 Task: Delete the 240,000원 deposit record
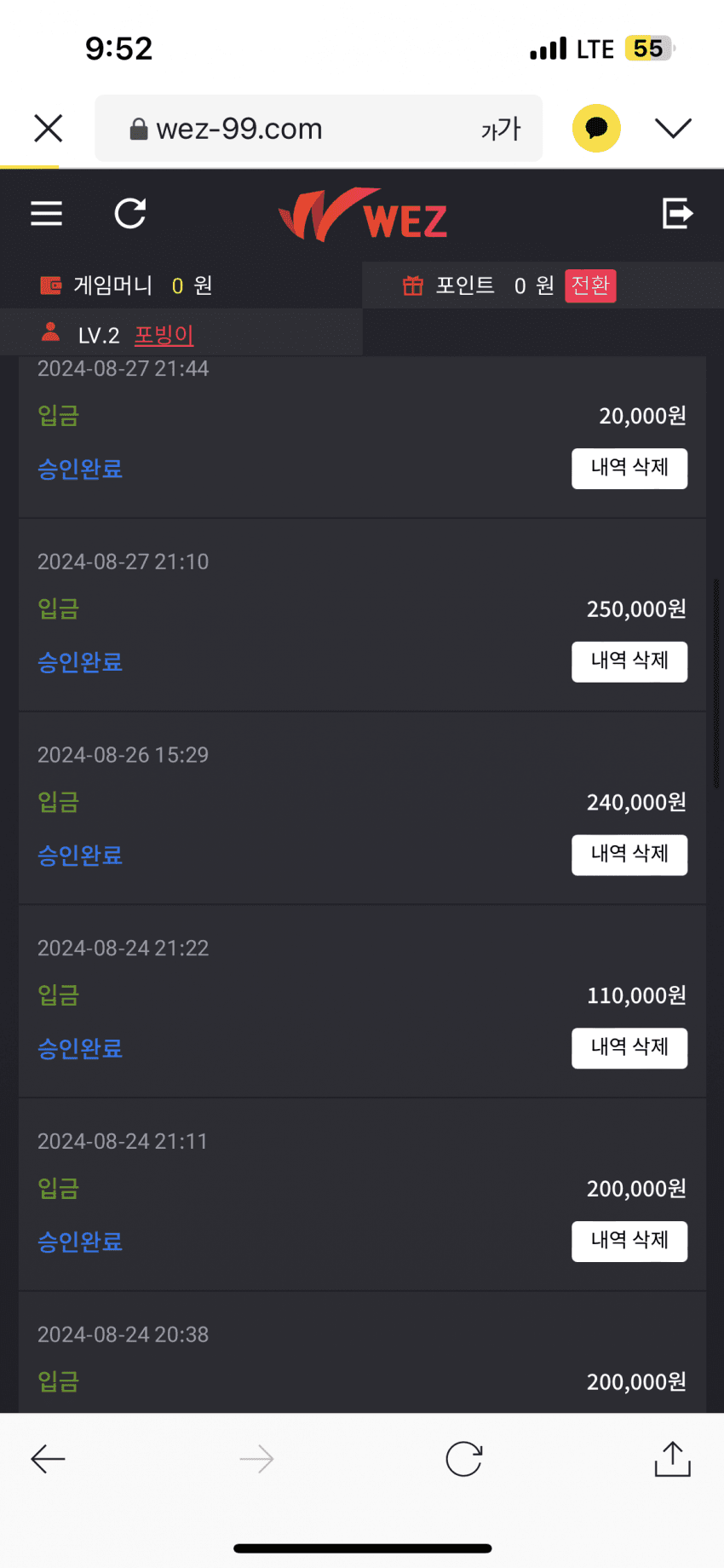[629, 855]
